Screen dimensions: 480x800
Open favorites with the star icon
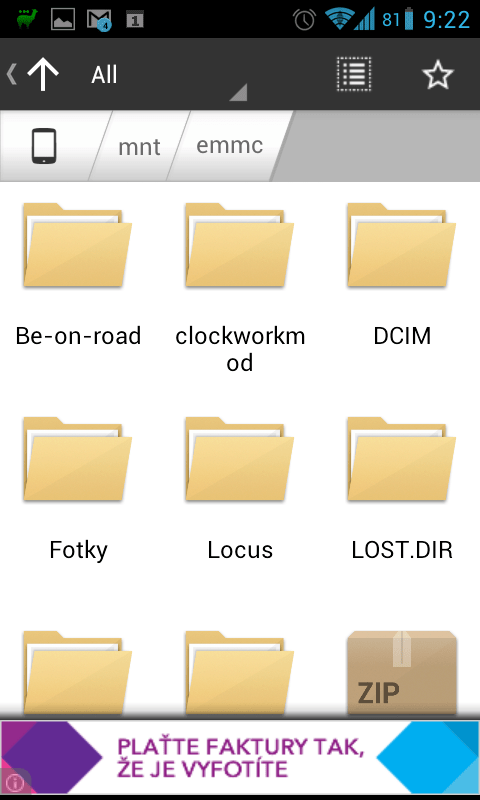coord(438,75)
